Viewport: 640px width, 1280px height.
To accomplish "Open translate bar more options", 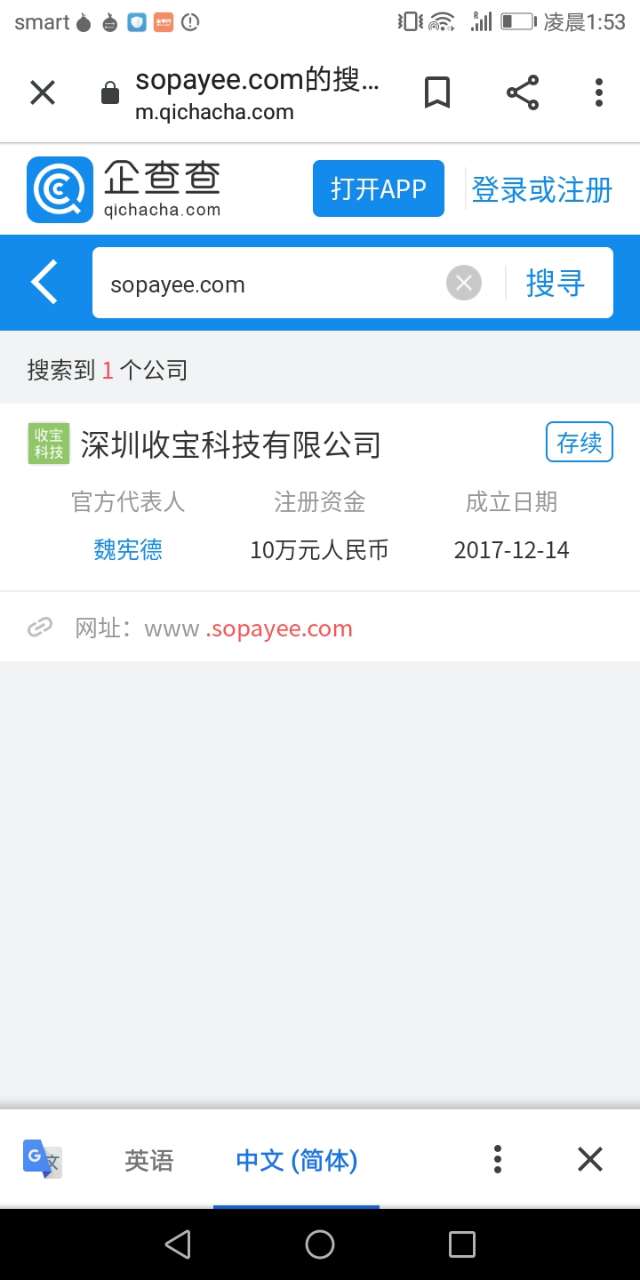I will pos(497,1159).
